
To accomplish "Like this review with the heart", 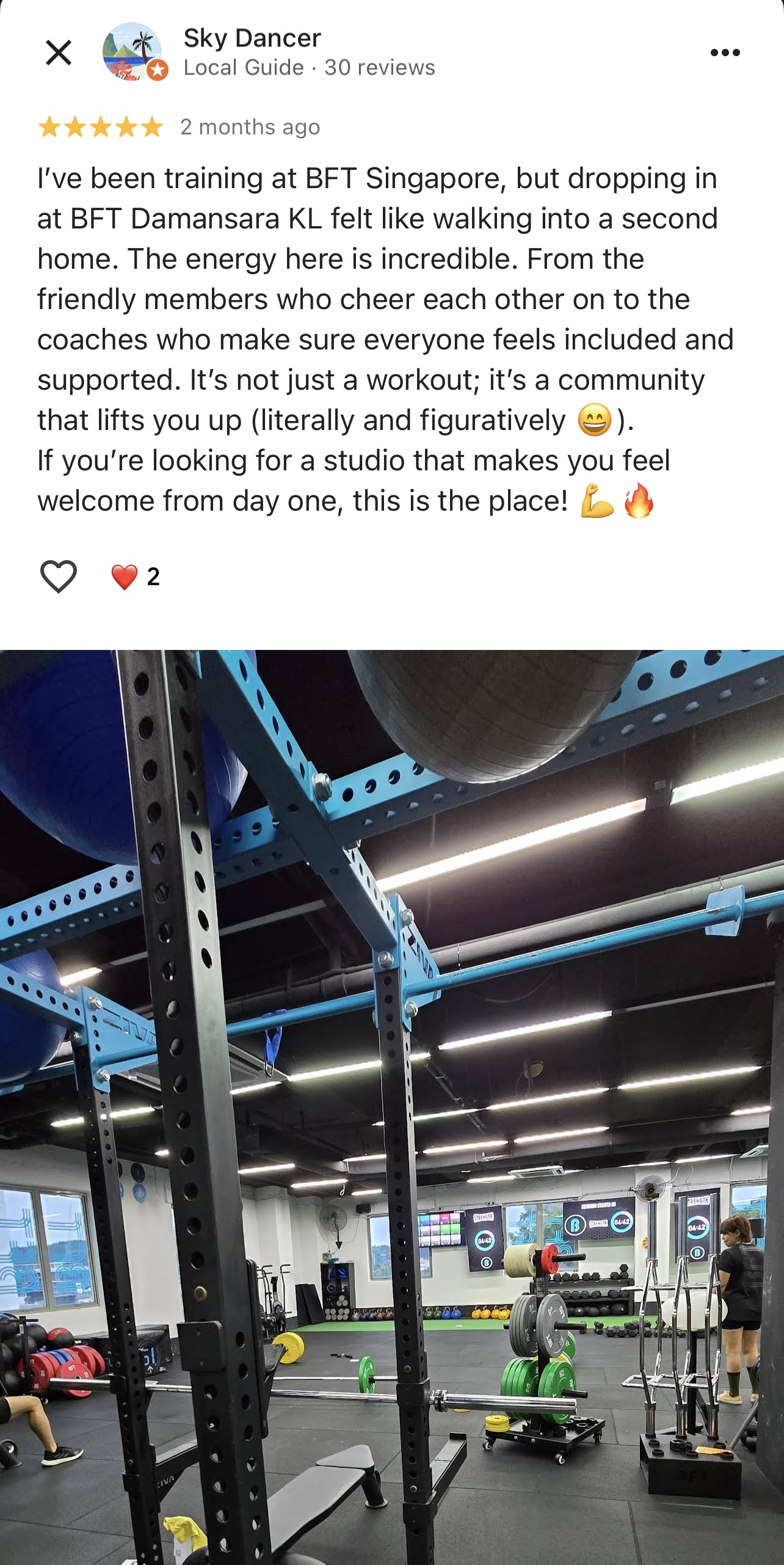I will tap(59, 576).
